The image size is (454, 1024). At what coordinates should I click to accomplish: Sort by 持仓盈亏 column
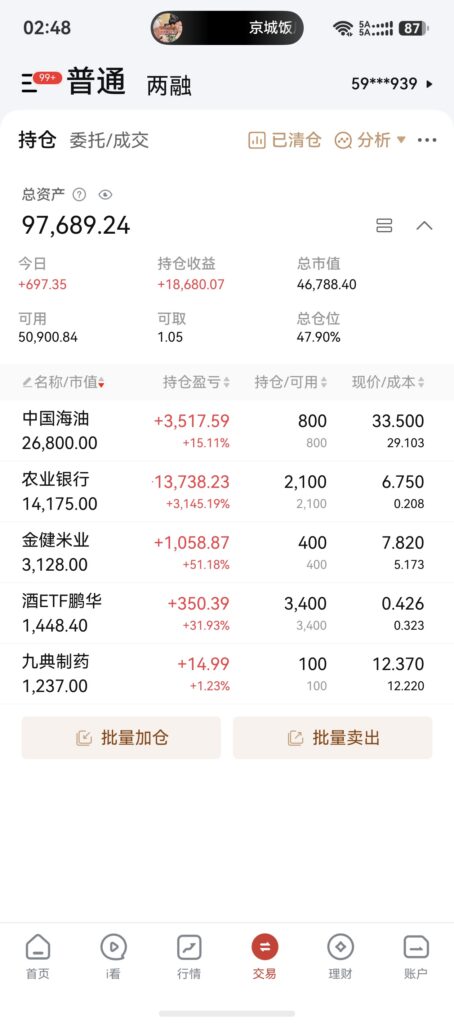(197, 382)
